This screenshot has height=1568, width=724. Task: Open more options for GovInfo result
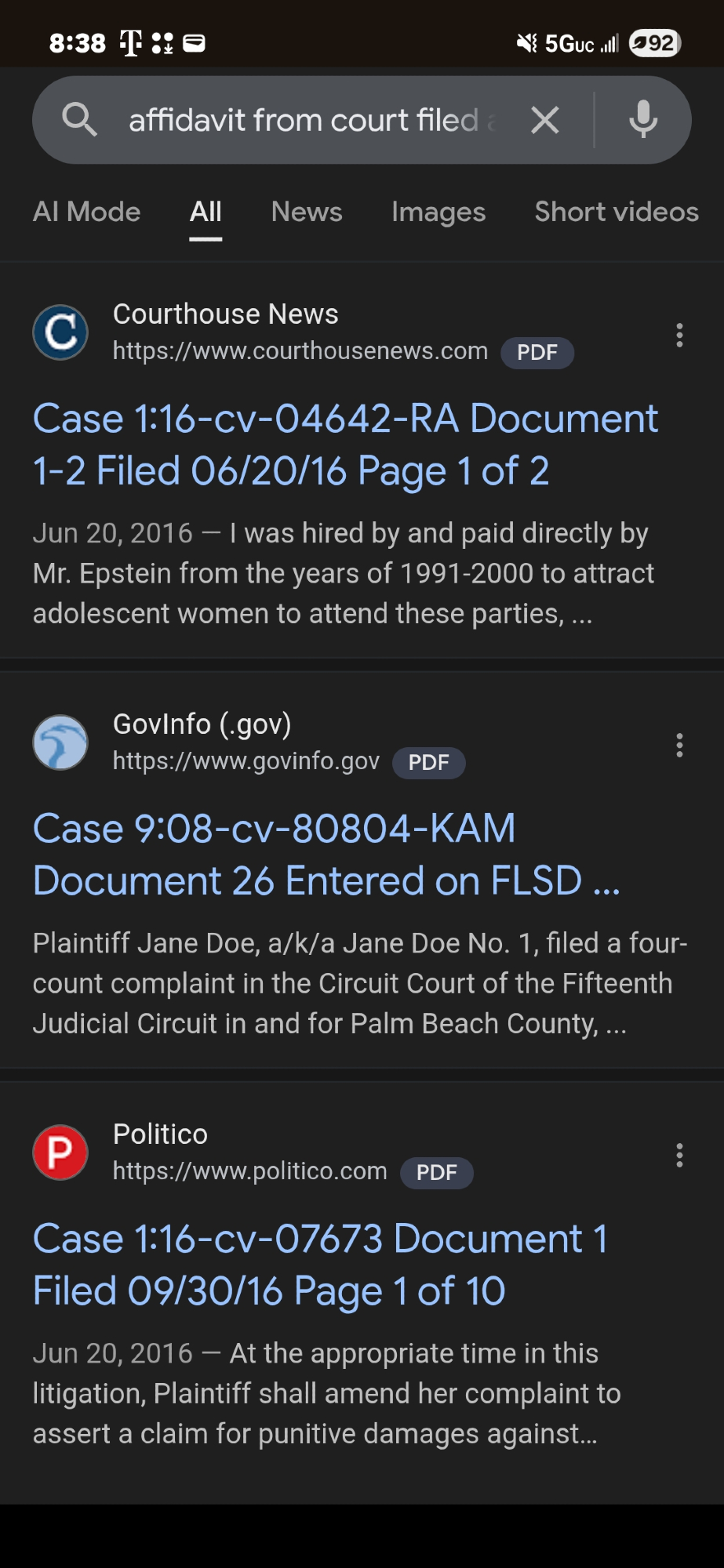[x=679, y=746]
